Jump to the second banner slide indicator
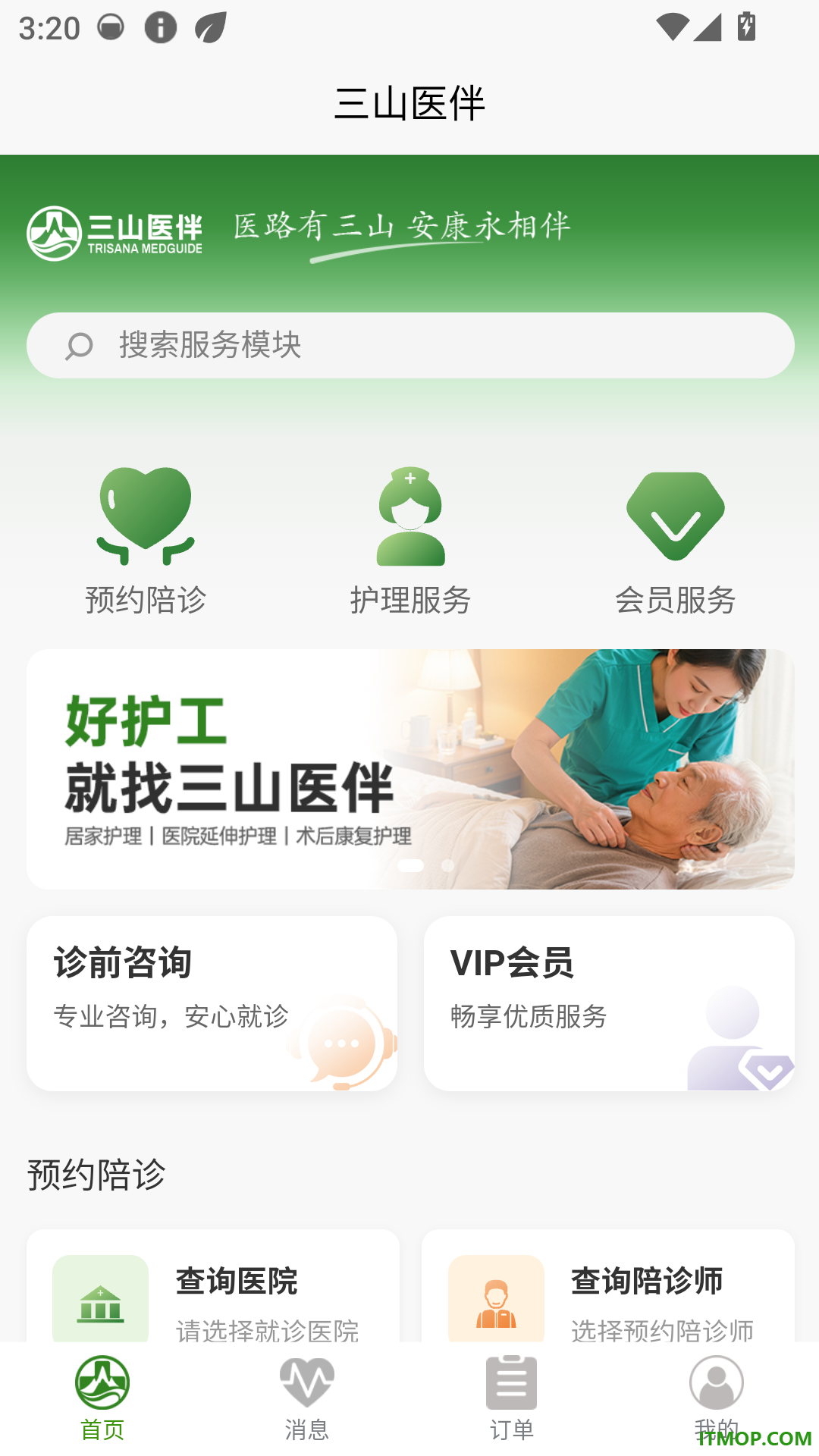 pyautogui.click(x=448, y=865)
